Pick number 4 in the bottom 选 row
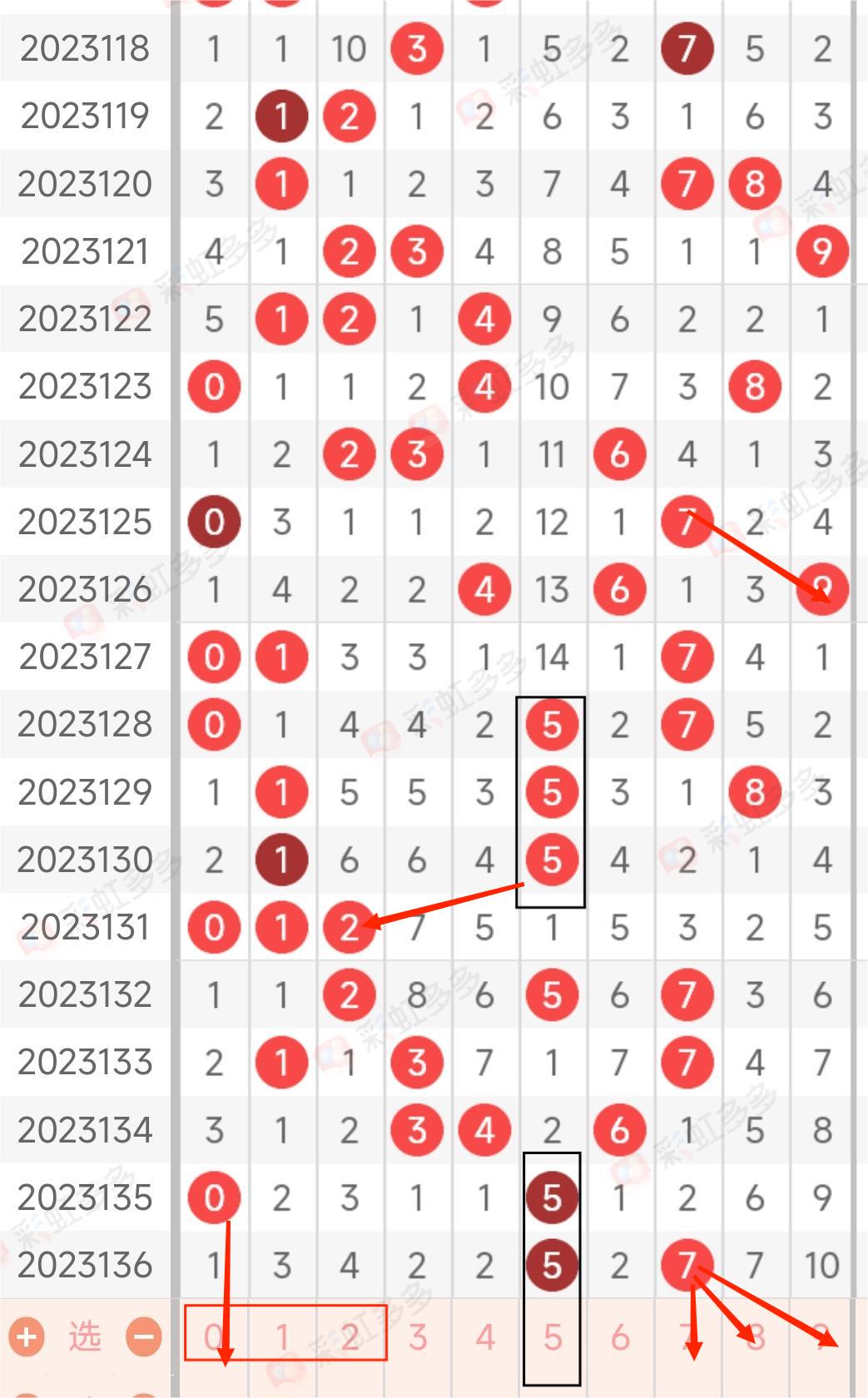 (x=485, y=1337)
